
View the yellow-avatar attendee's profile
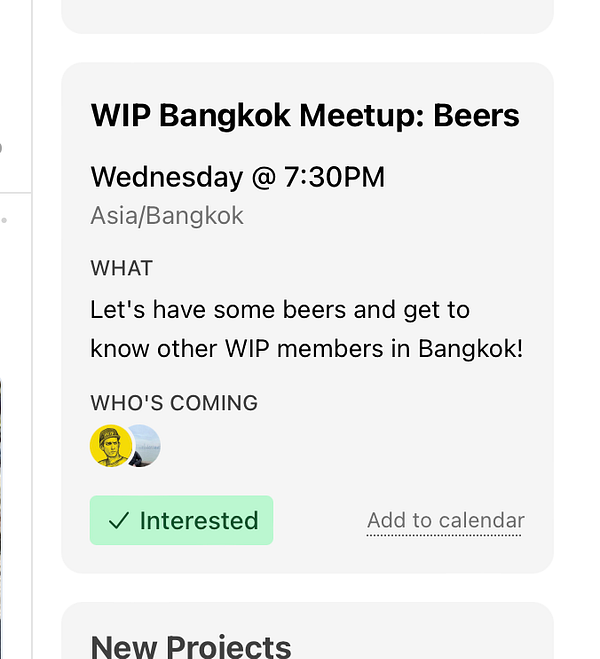tap(109, 446)
